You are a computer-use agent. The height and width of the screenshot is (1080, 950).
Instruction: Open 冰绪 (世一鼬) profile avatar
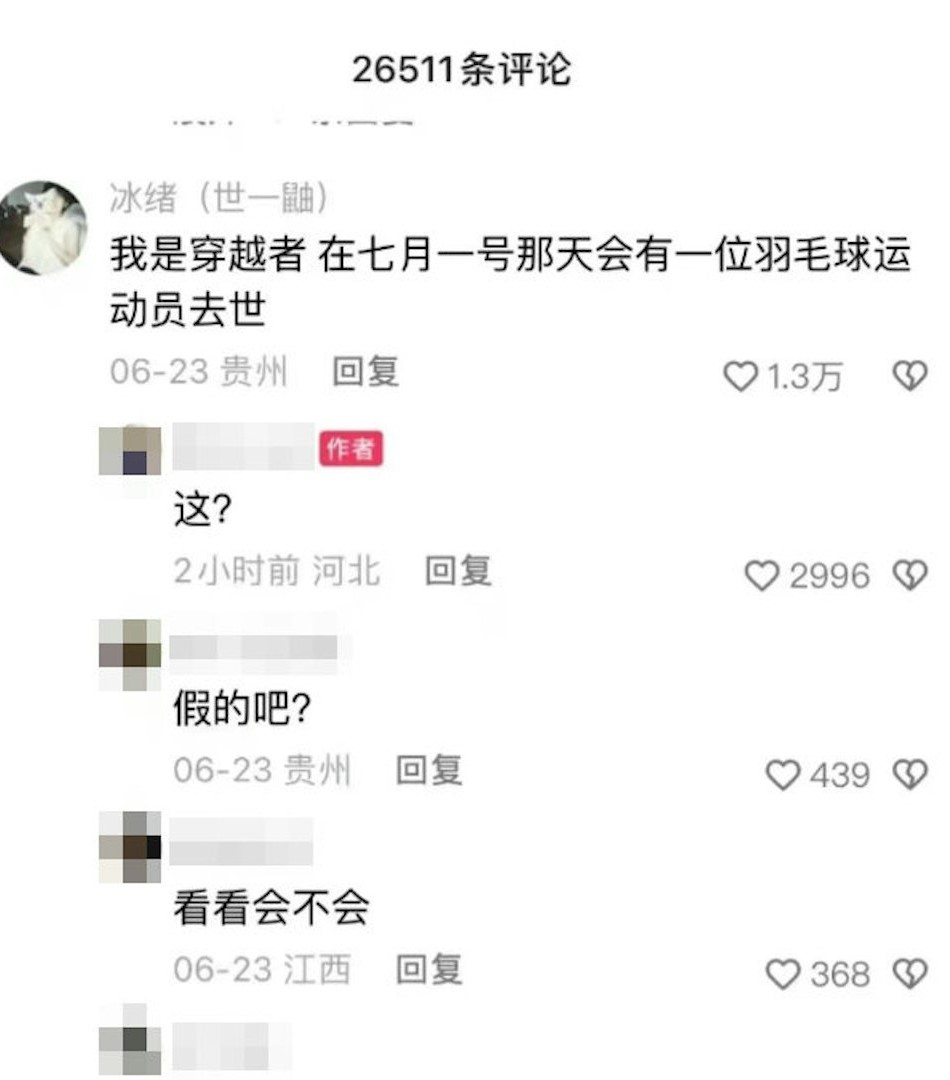click(42, 228)
